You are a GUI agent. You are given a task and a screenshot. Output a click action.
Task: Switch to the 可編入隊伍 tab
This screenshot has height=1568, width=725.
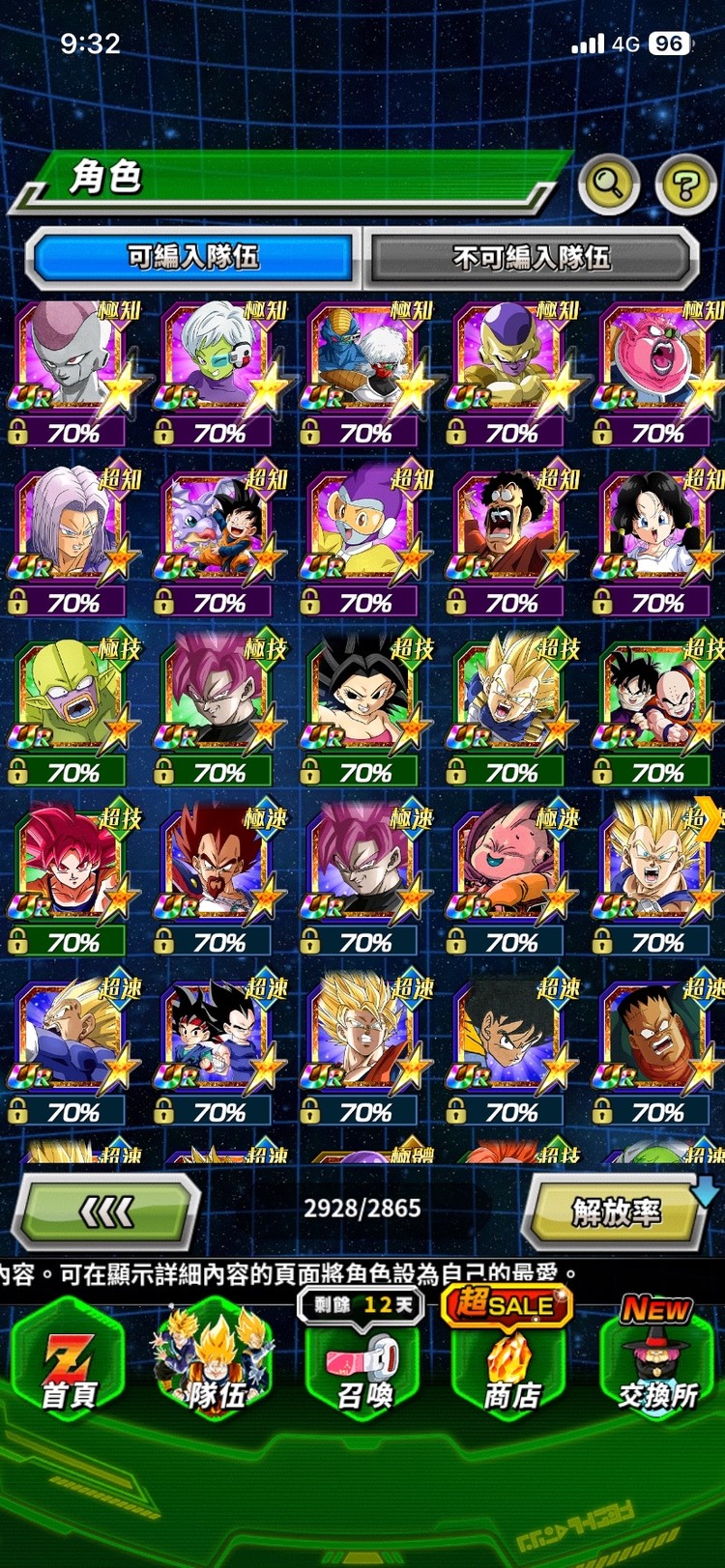(x=193, y=257)
